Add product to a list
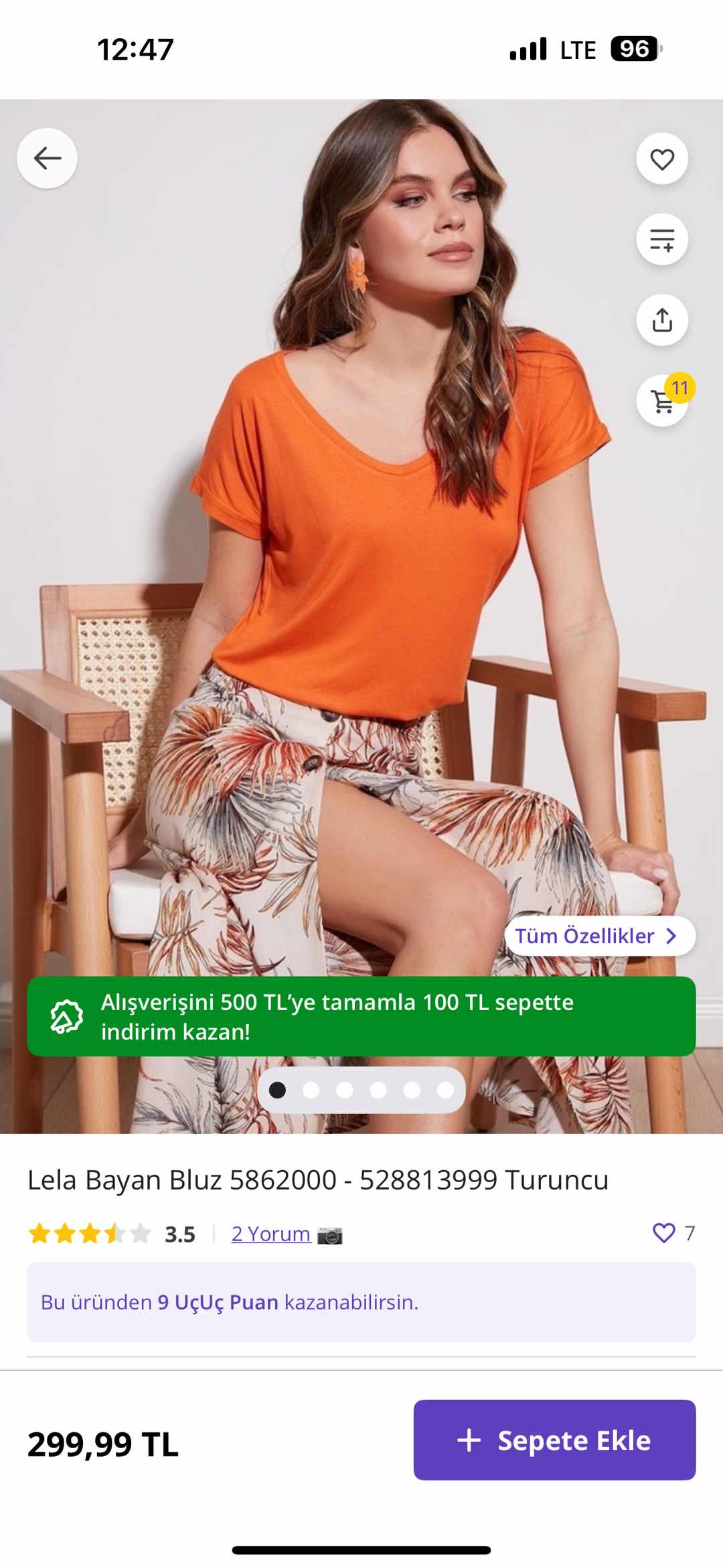The width and height of the screenshot is (723, 1568). (662, 240)
